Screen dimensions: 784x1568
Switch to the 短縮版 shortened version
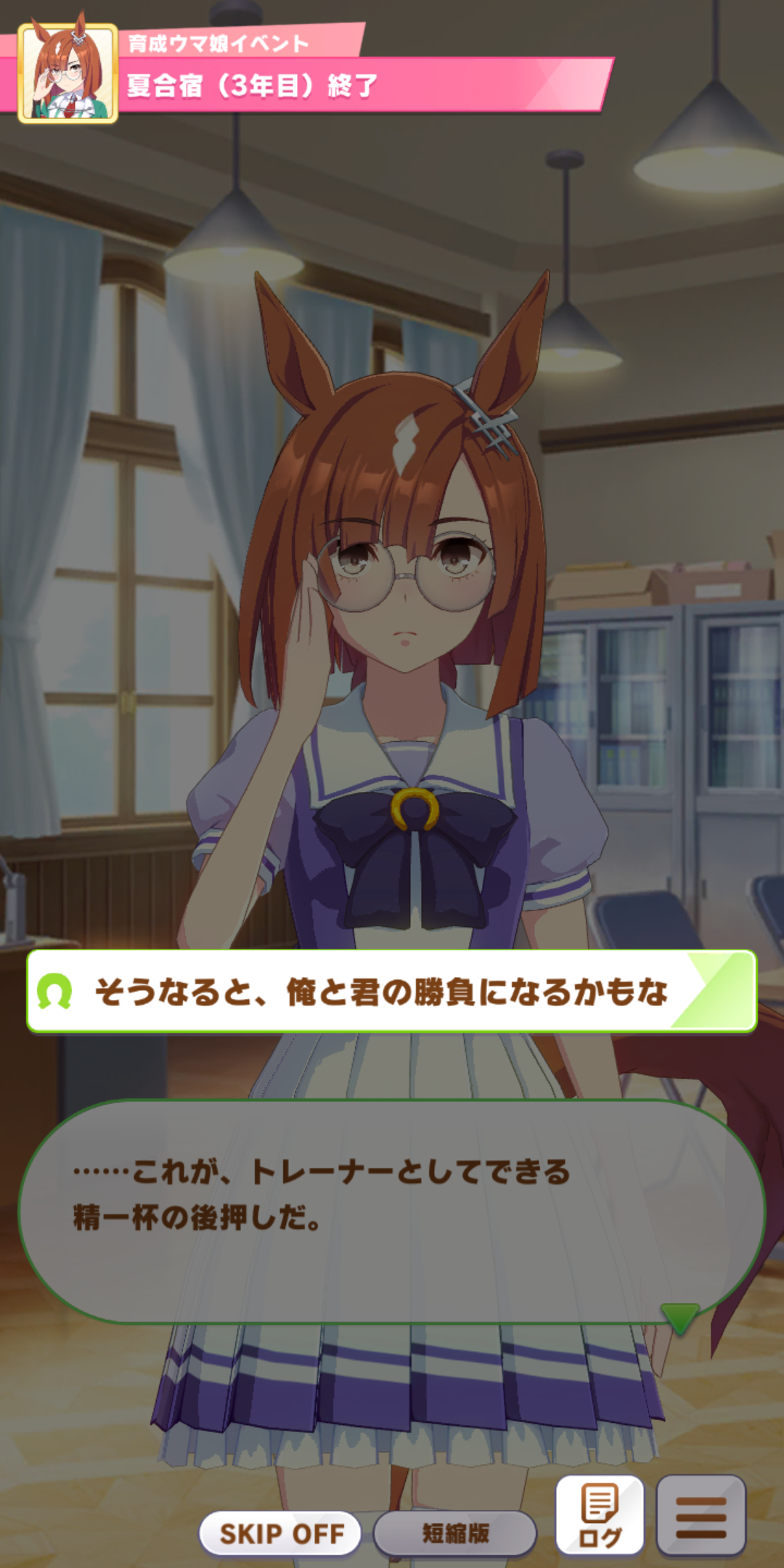455,1533
